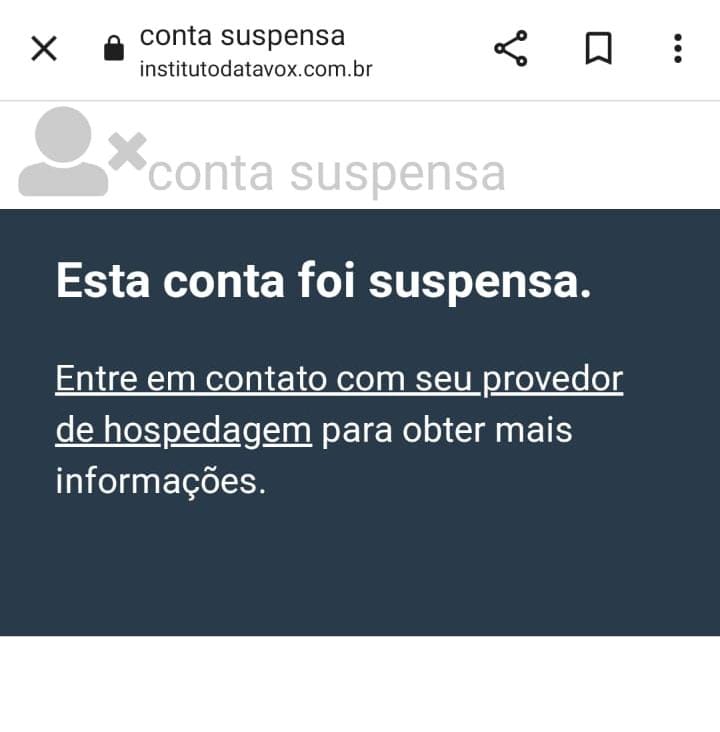Open the 'provedor de hospedagem' contact link
The width and height of the screenshot is (720, 732).
pos(338,380)
